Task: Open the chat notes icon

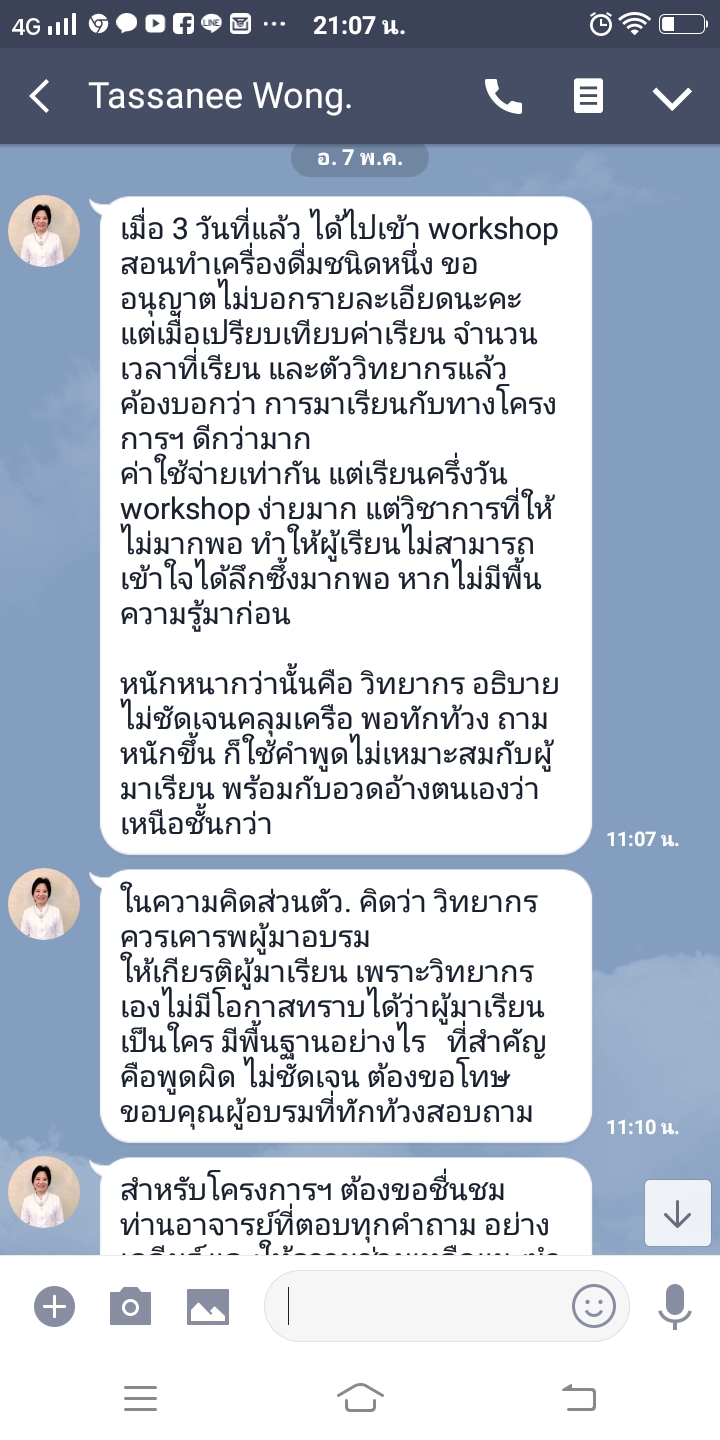Action: click(x=588, y=97)
